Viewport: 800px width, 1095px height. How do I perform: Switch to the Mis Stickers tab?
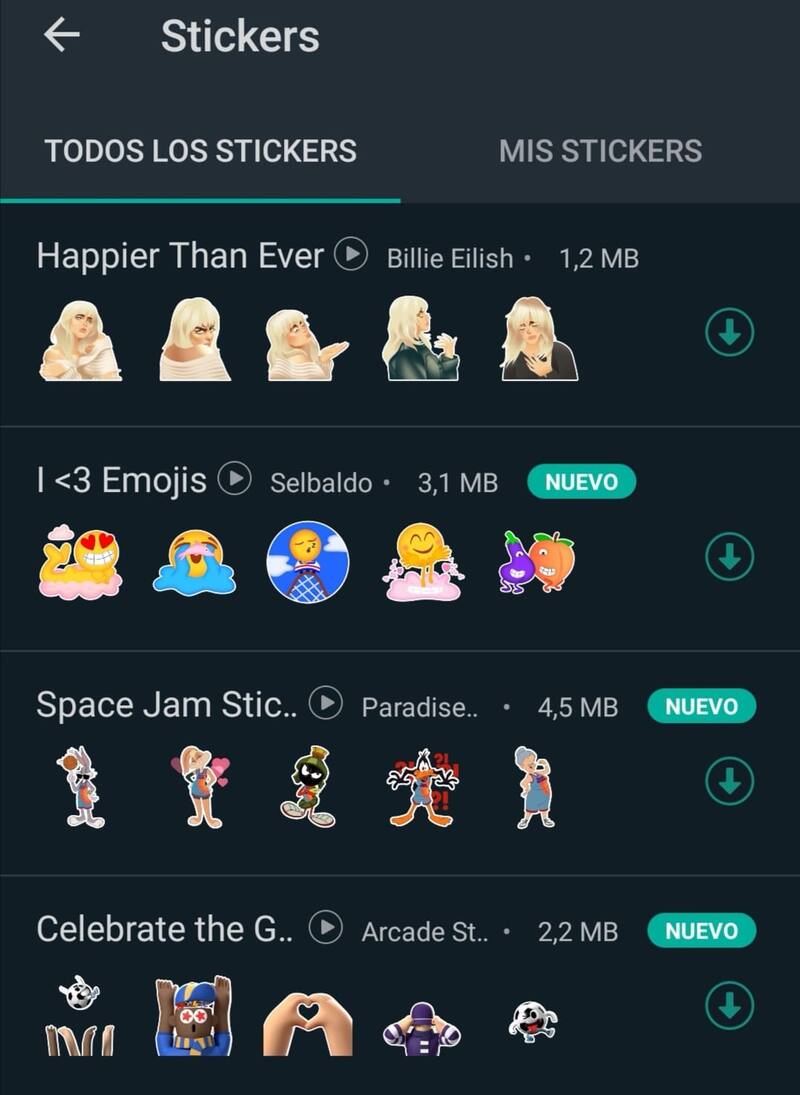click(x=600, y=151)
